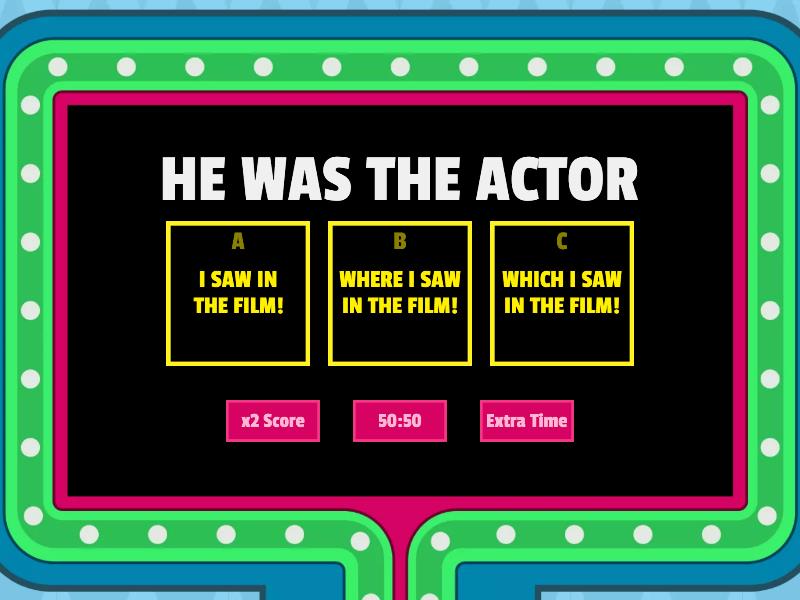The height and width of the screenshot is (600, 800).
Task: Select answer A: I saw in the film
Action: point(238,293)
